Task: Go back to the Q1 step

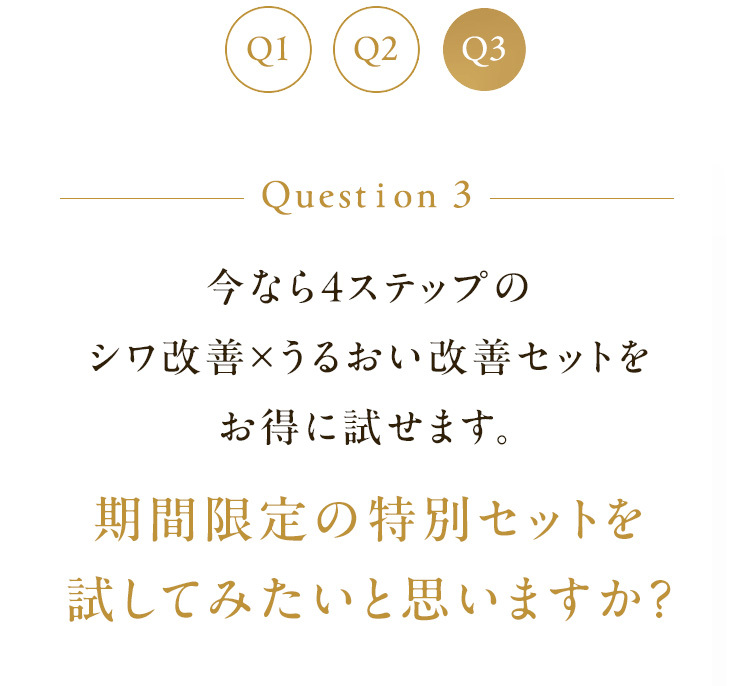Action: click(268, 49)
